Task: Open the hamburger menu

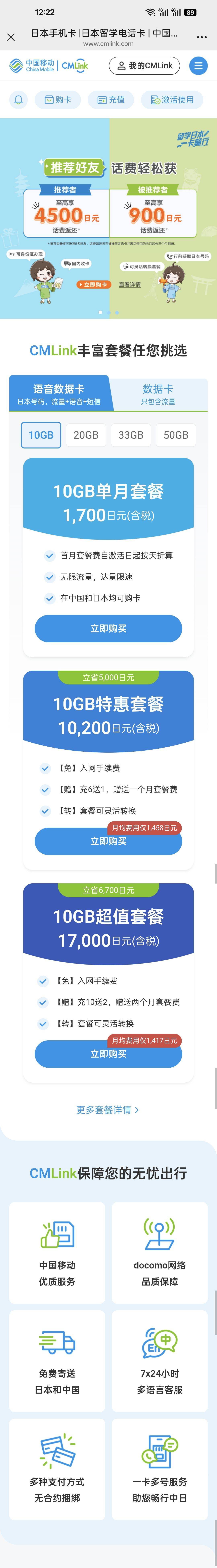Action: (198, 66)
